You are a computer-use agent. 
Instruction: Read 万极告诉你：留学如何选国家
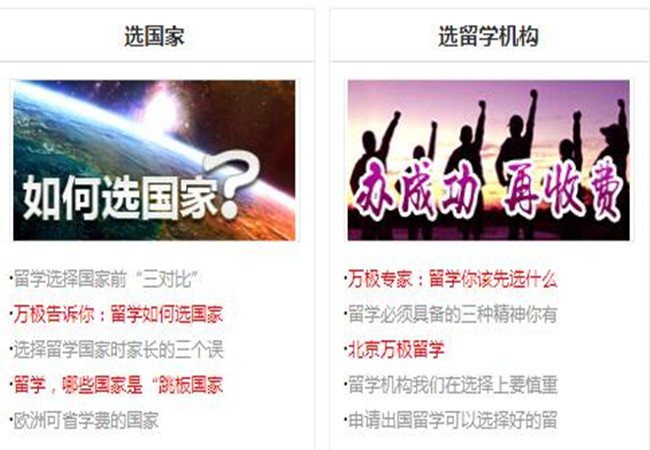click(x=118, y=314)
